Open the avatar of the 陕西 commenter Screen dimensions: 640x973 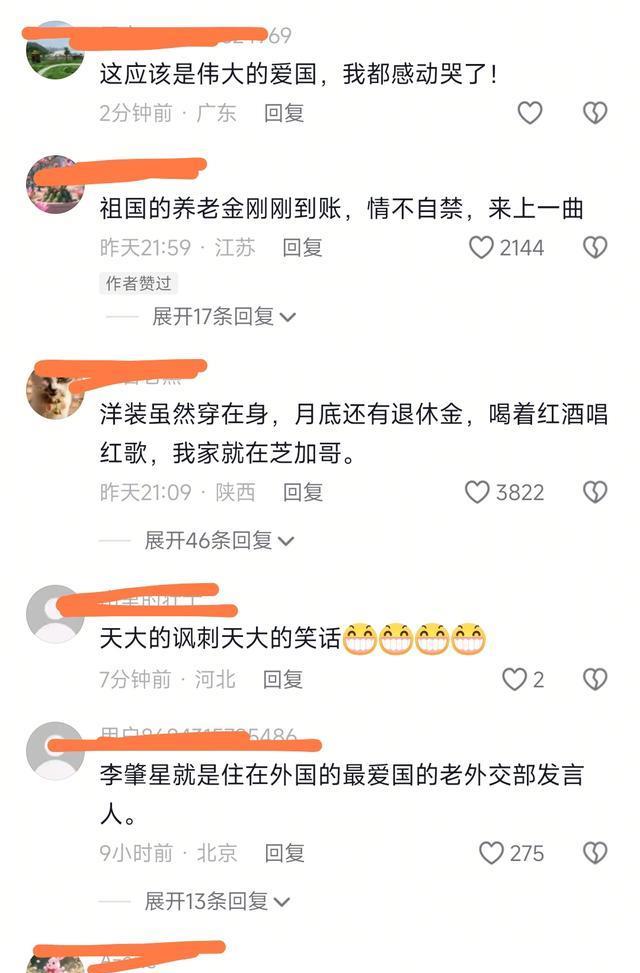click(55, 390)
